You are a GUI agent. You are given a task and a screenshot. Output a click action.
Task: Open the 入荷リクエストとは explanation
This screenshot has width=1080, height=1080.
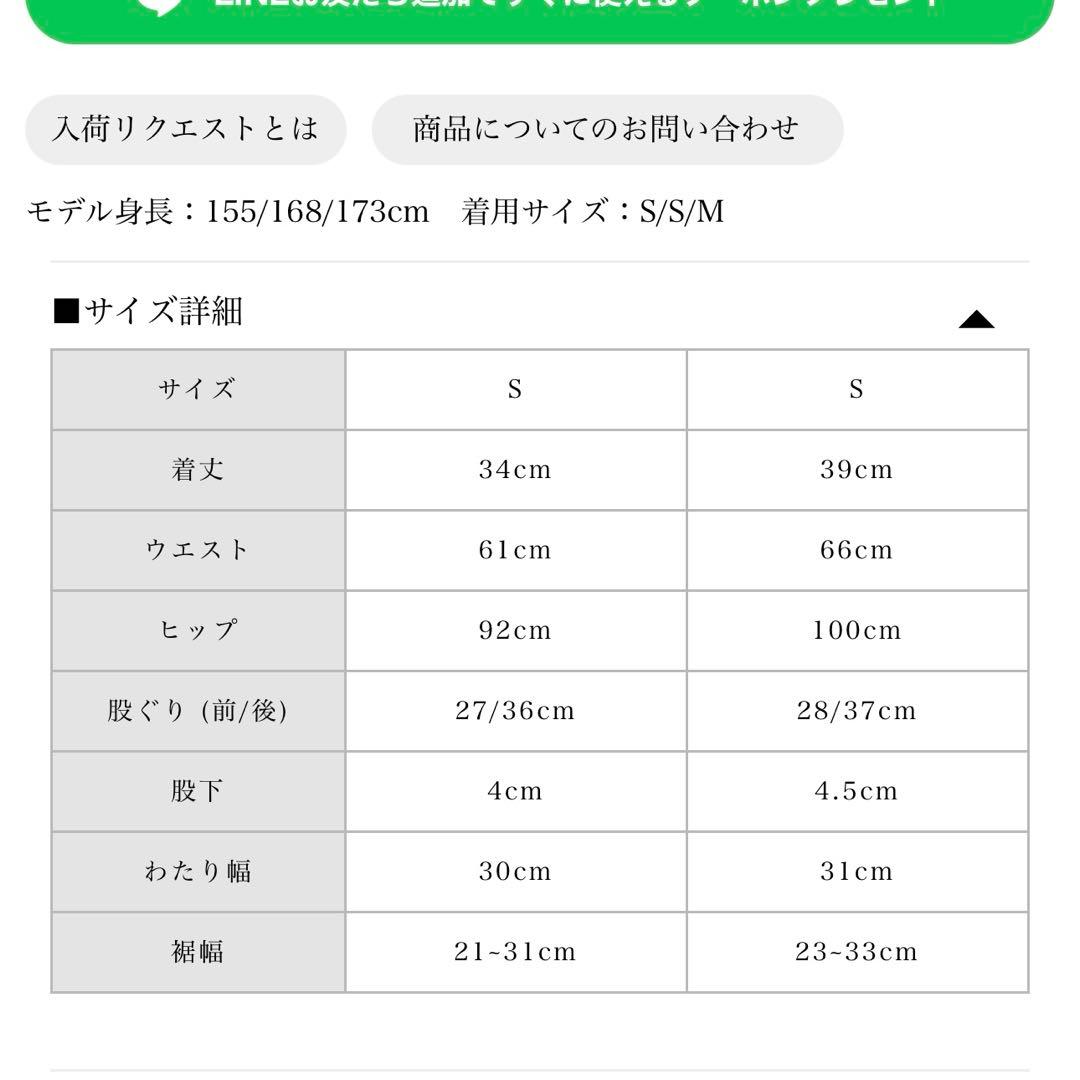coord(186,129)
